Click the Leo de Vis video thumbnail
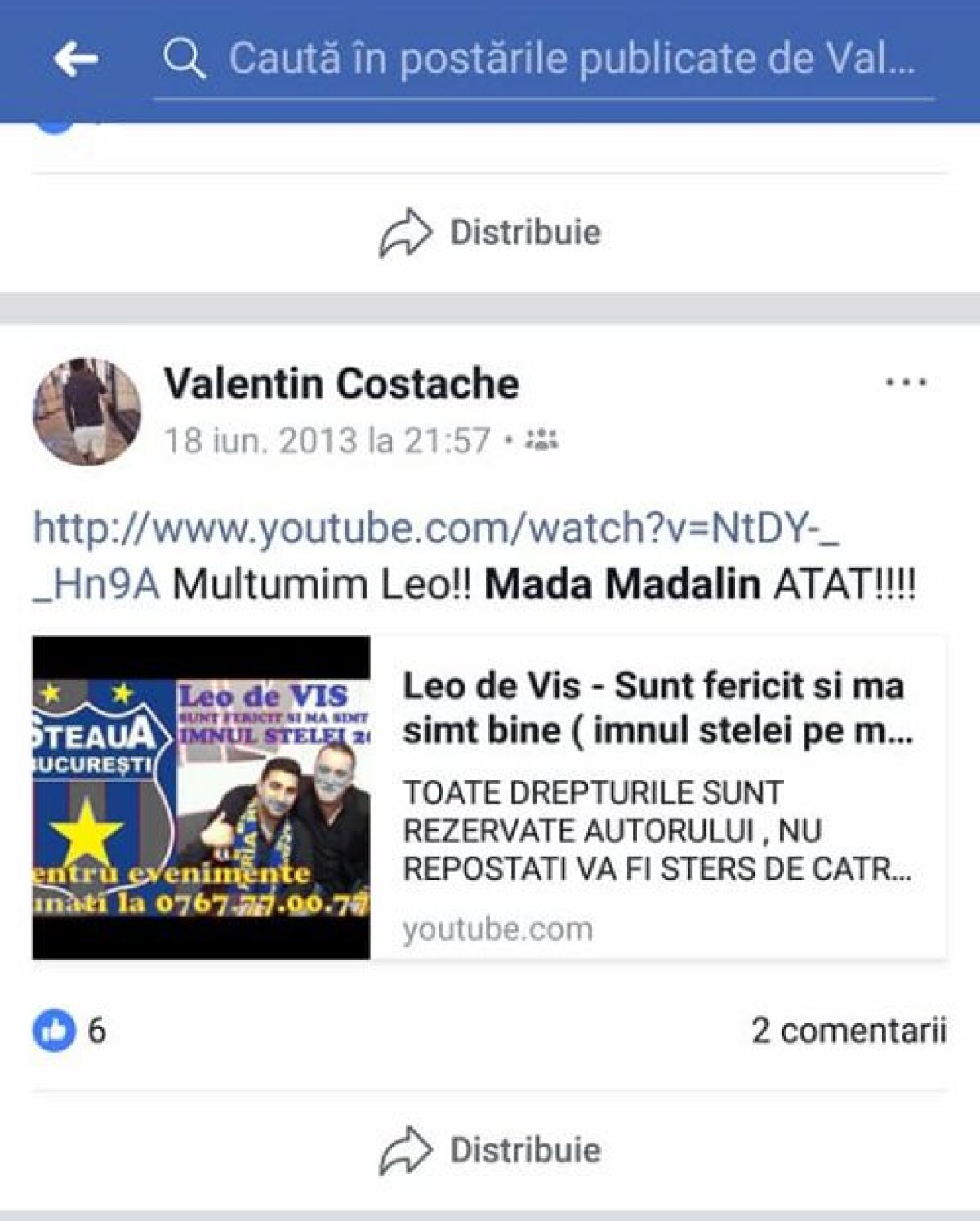The image size is (980, 1221). (204, 796)
